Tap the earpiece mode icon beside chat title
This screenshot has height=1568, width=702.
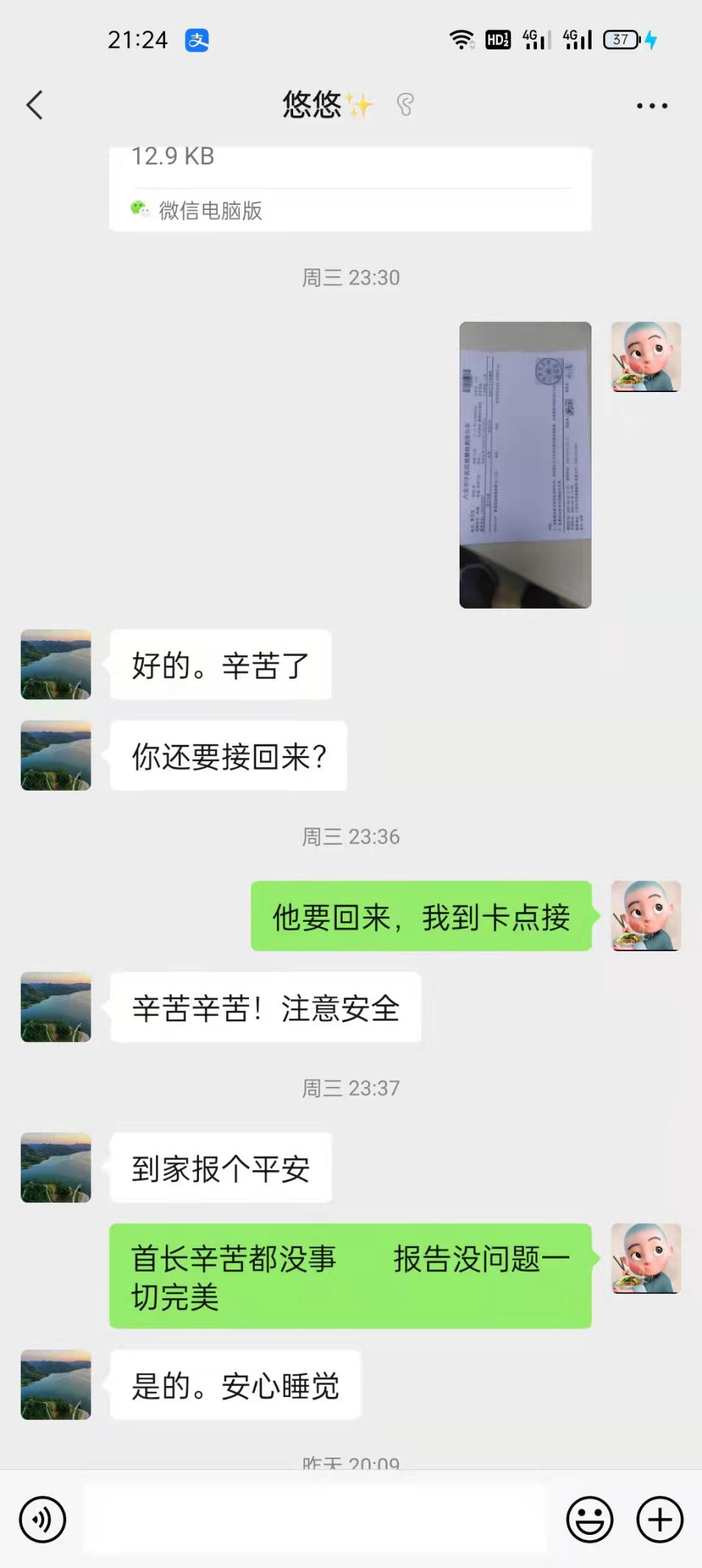pyautogui.click(x=402, y=105)
